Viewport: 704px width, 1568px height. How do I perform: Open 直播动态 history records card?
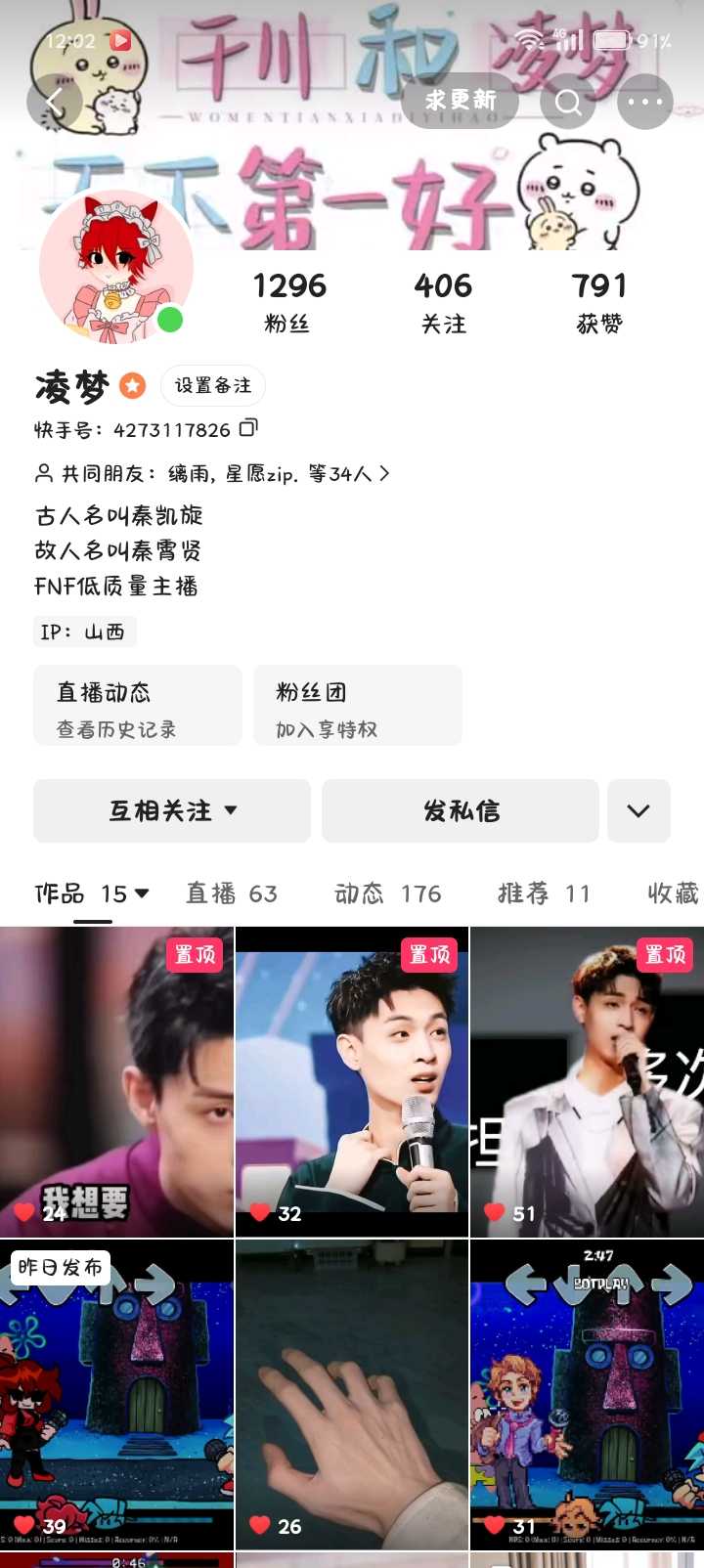tap(137, 708)
